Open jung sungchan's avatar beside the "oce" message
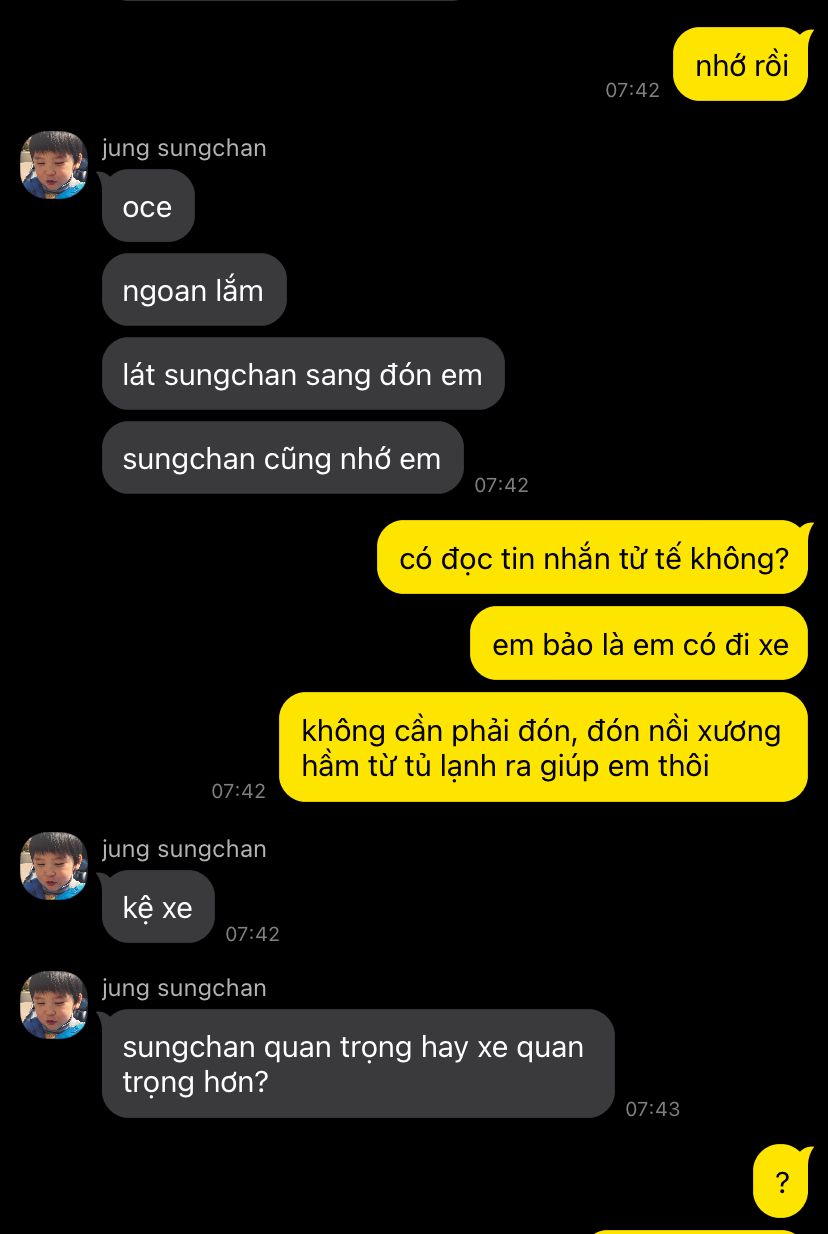828x1234 pixels. (54, 165)
